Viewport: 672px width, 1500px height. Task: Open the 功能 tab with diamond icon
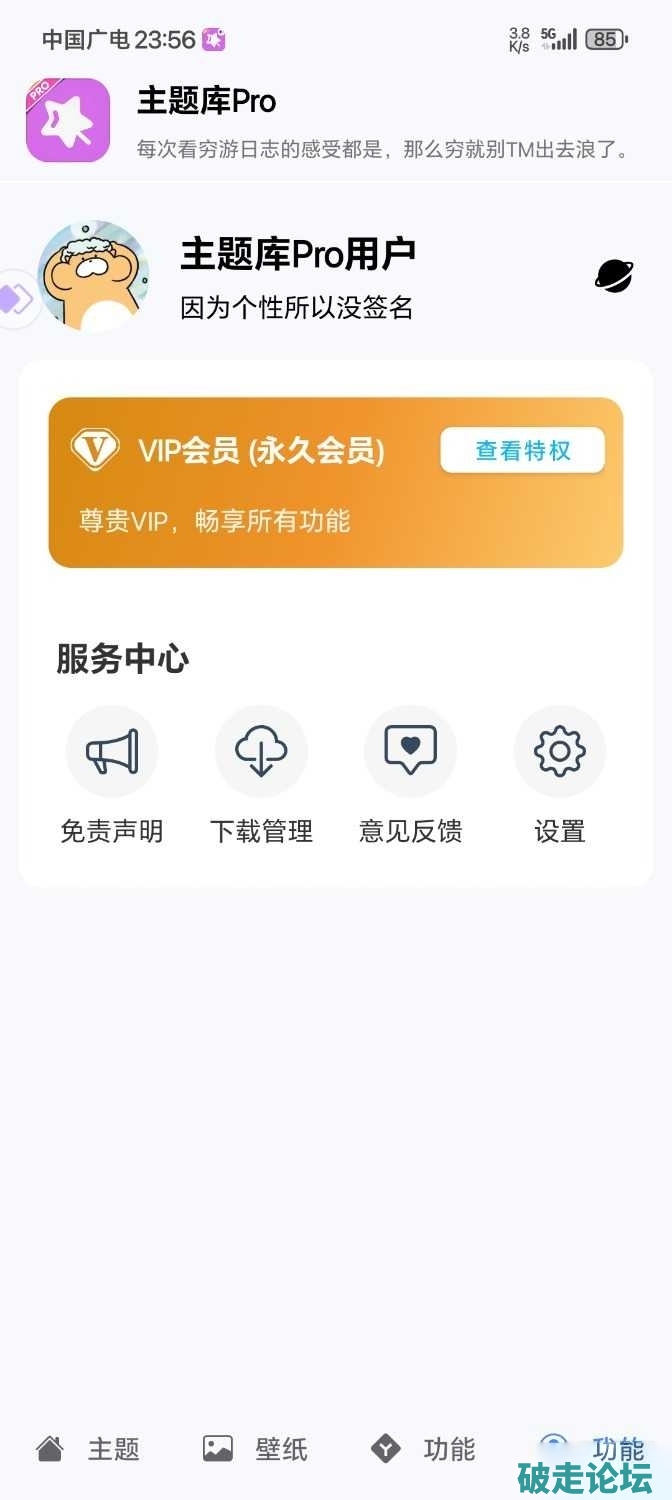423,1448
